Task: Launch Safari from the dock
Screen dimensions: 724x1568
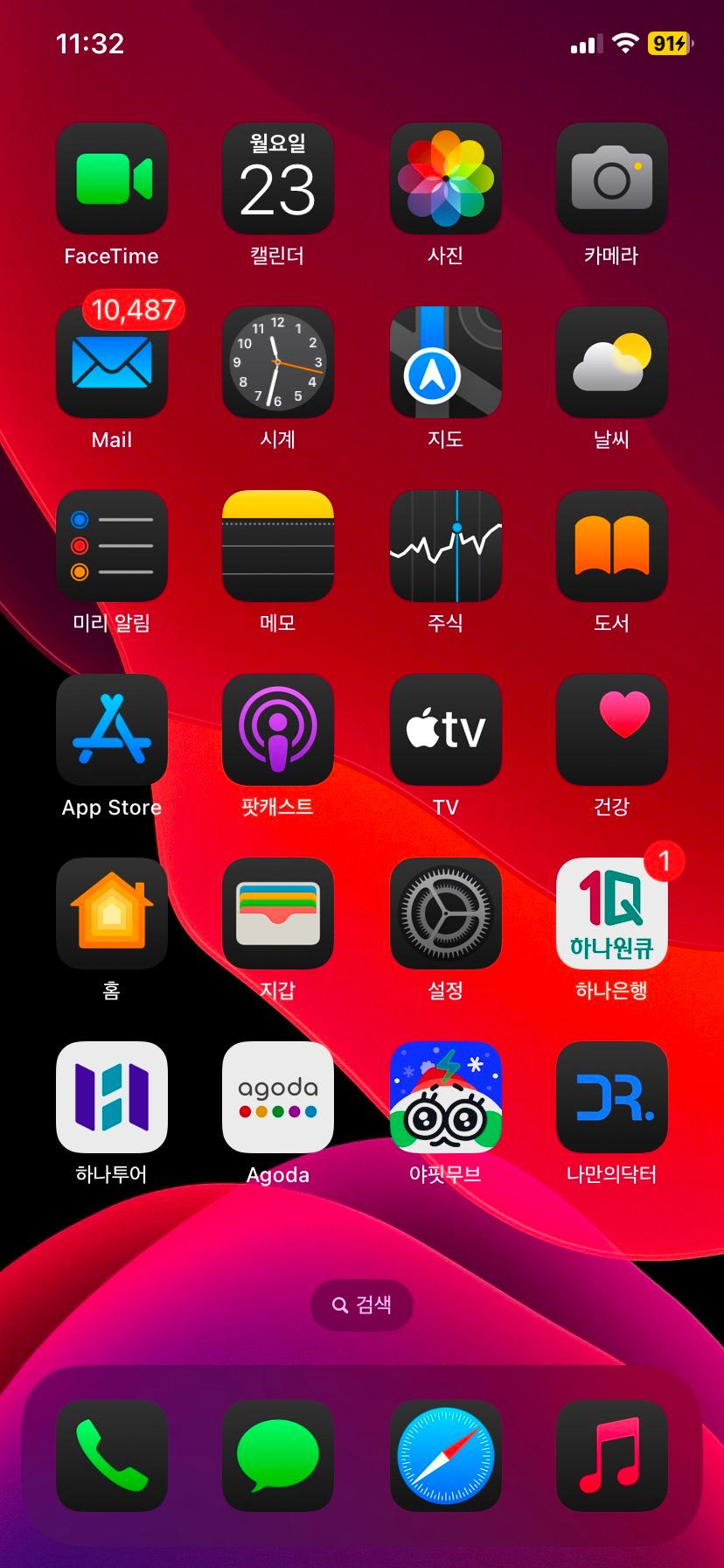Action: click(445, 1456)
